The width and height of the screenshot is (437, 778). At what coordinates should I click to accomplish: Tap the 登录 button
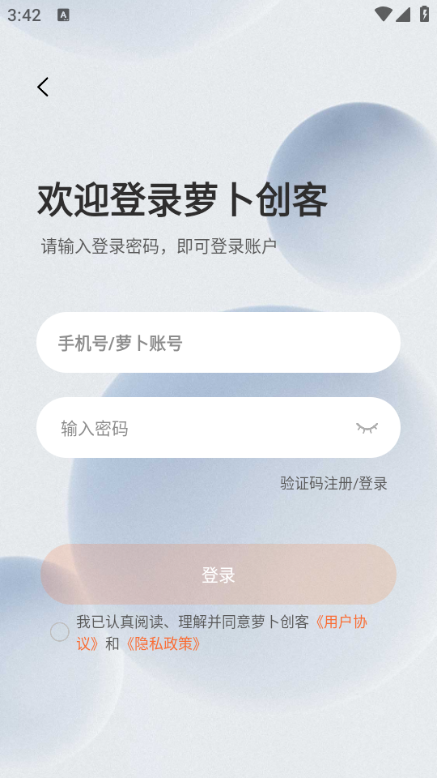[x=218, y=575]
